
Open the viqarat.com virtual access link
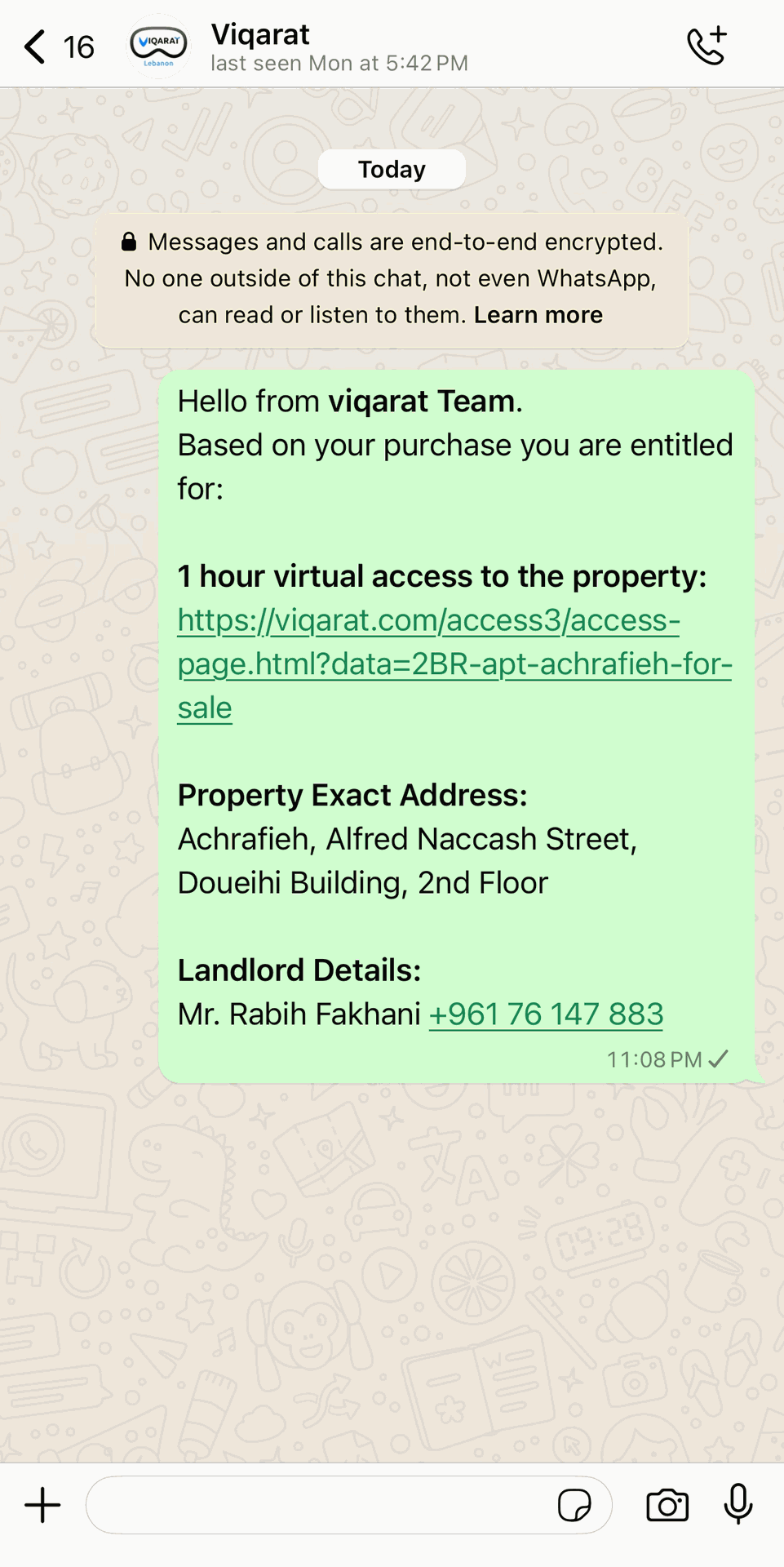pos(454,664)
